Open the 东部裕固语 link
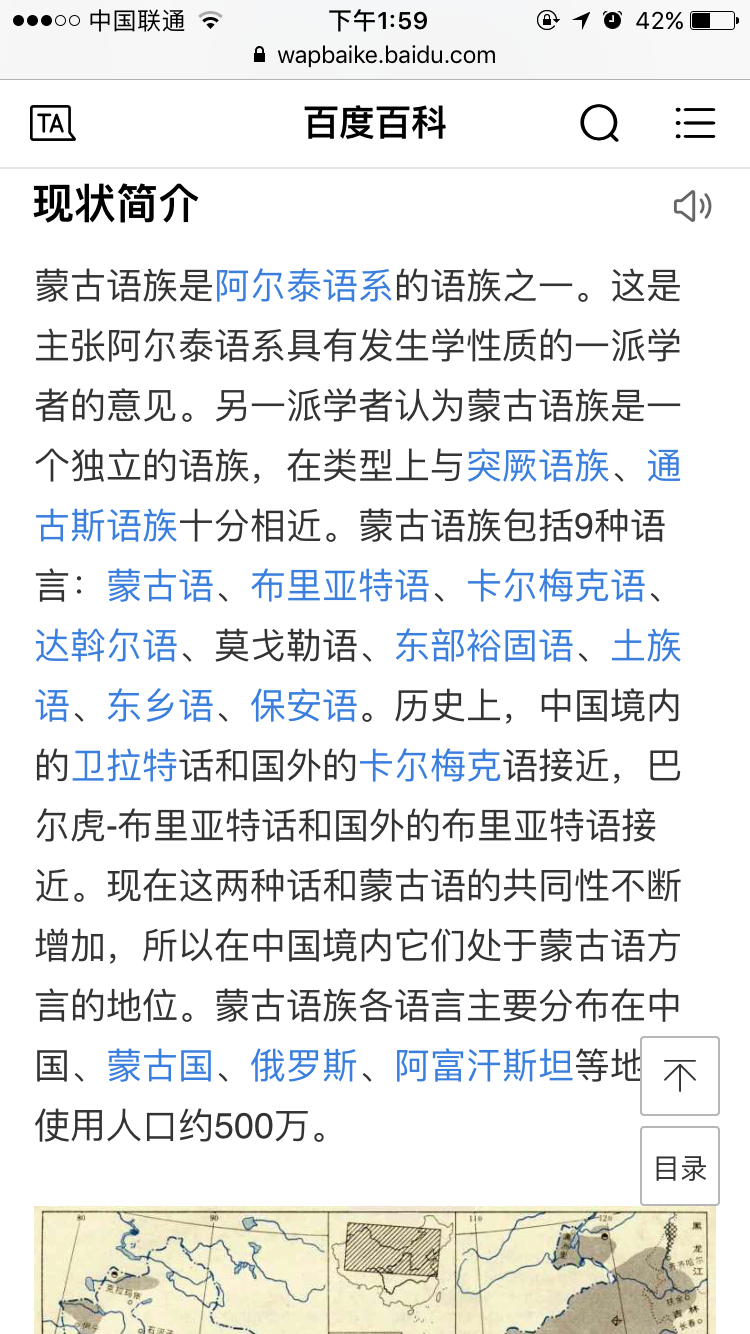The height and width of the screenshot is (1334, 750). [484, 646]
